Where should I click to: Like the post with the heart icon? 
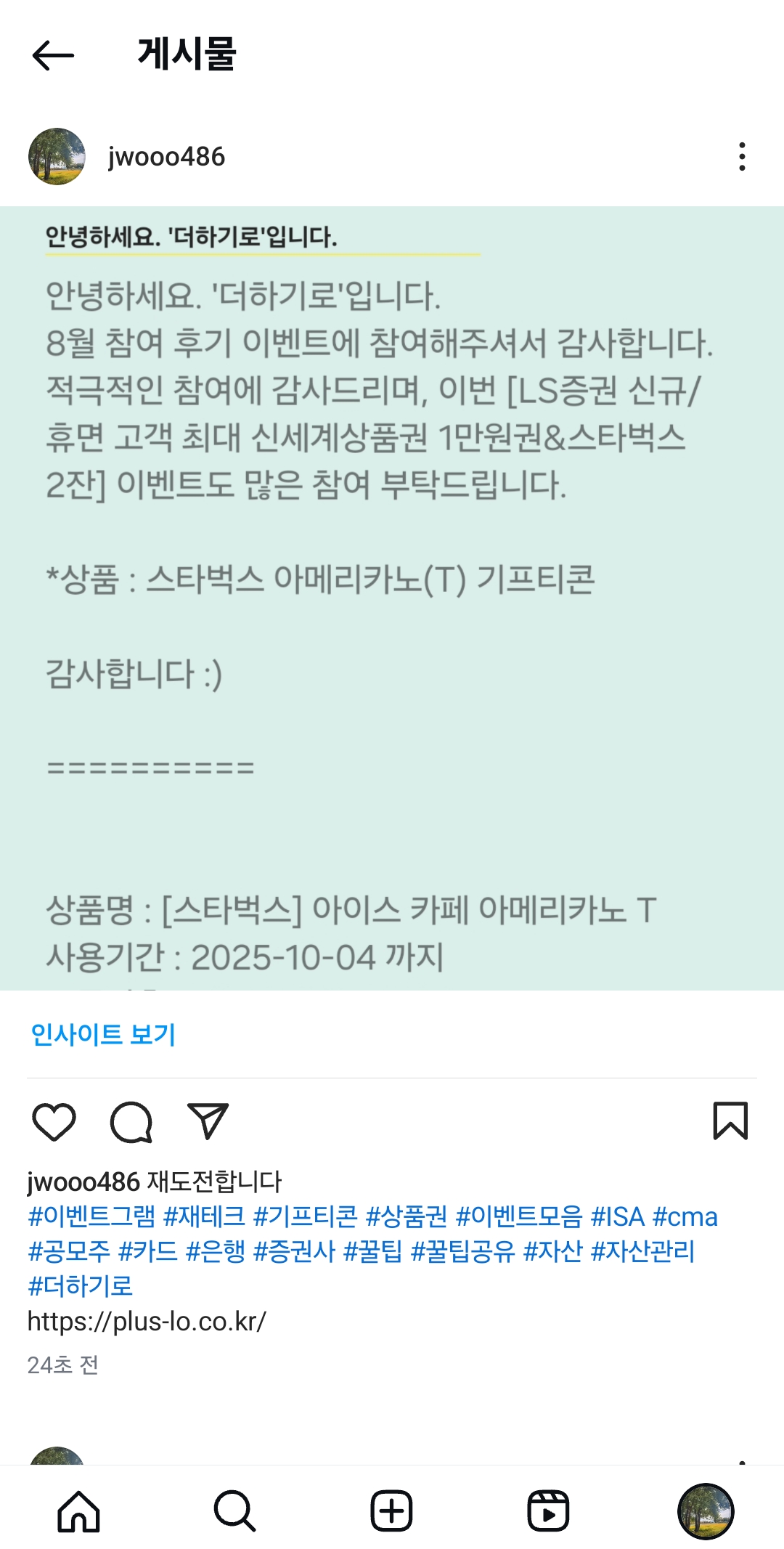coord(54,1122)
